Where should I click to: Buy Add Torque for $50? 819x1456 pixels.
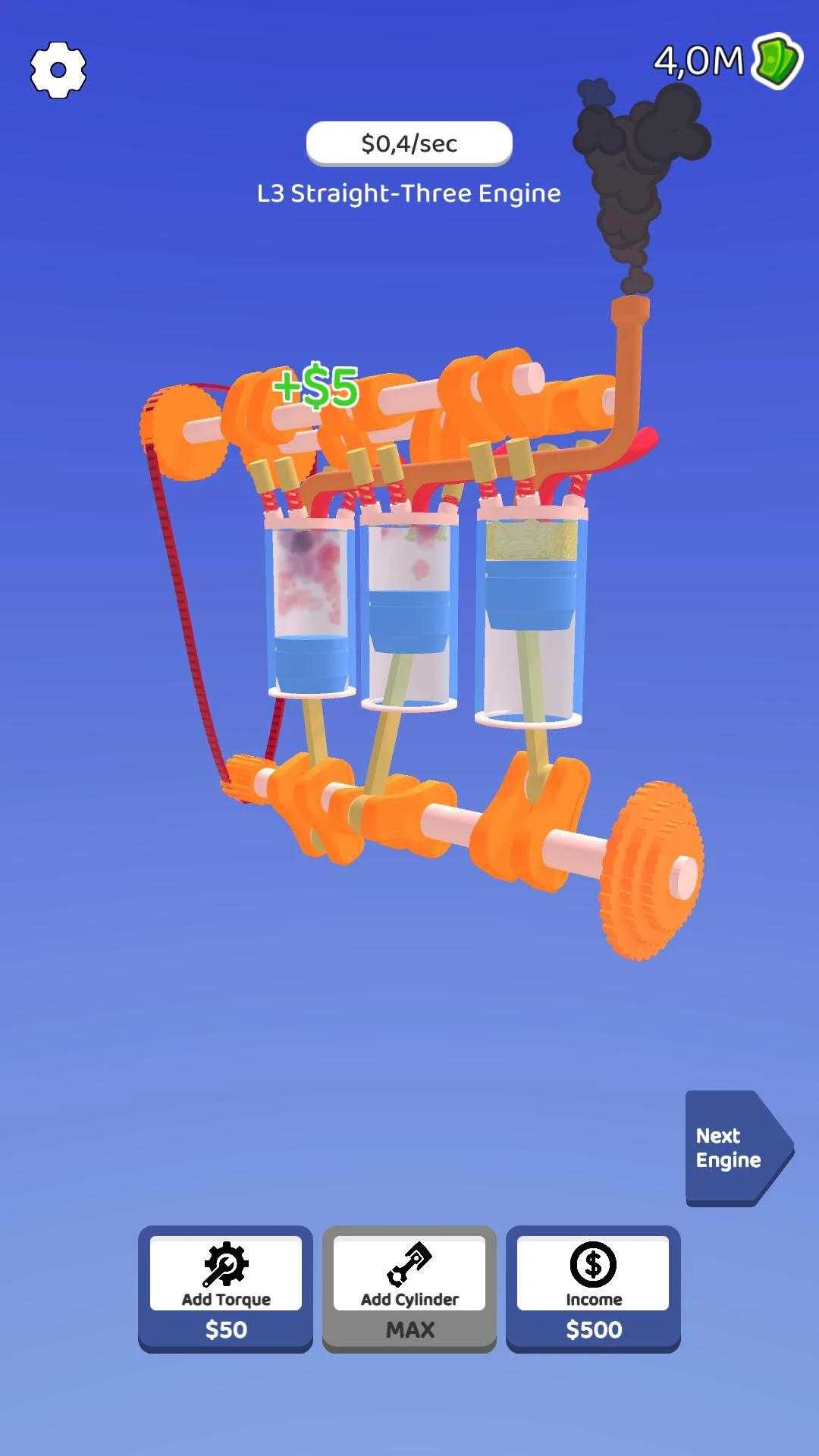(x=225, y=1288)
